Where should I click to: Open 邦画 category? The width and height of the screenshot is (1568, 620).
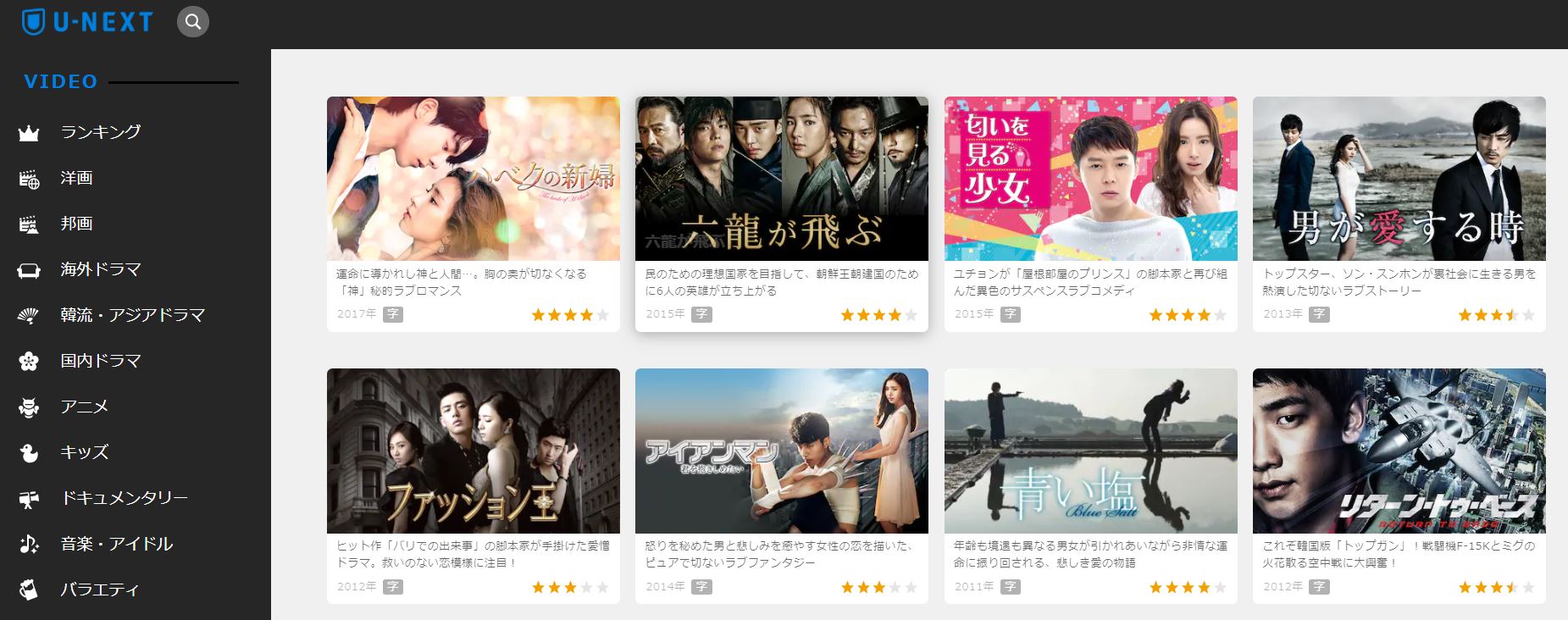pyautogui.click(x=76, y=224)
